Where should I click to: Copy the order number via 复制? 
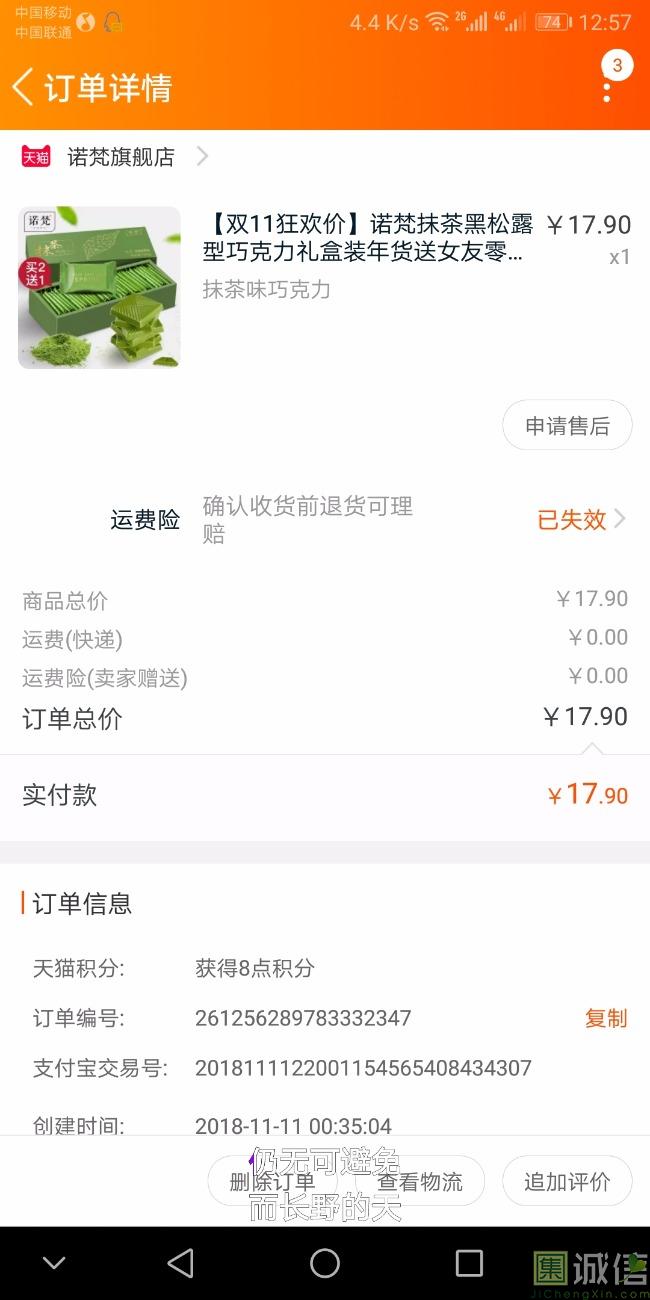click(x=605, y=1018)
